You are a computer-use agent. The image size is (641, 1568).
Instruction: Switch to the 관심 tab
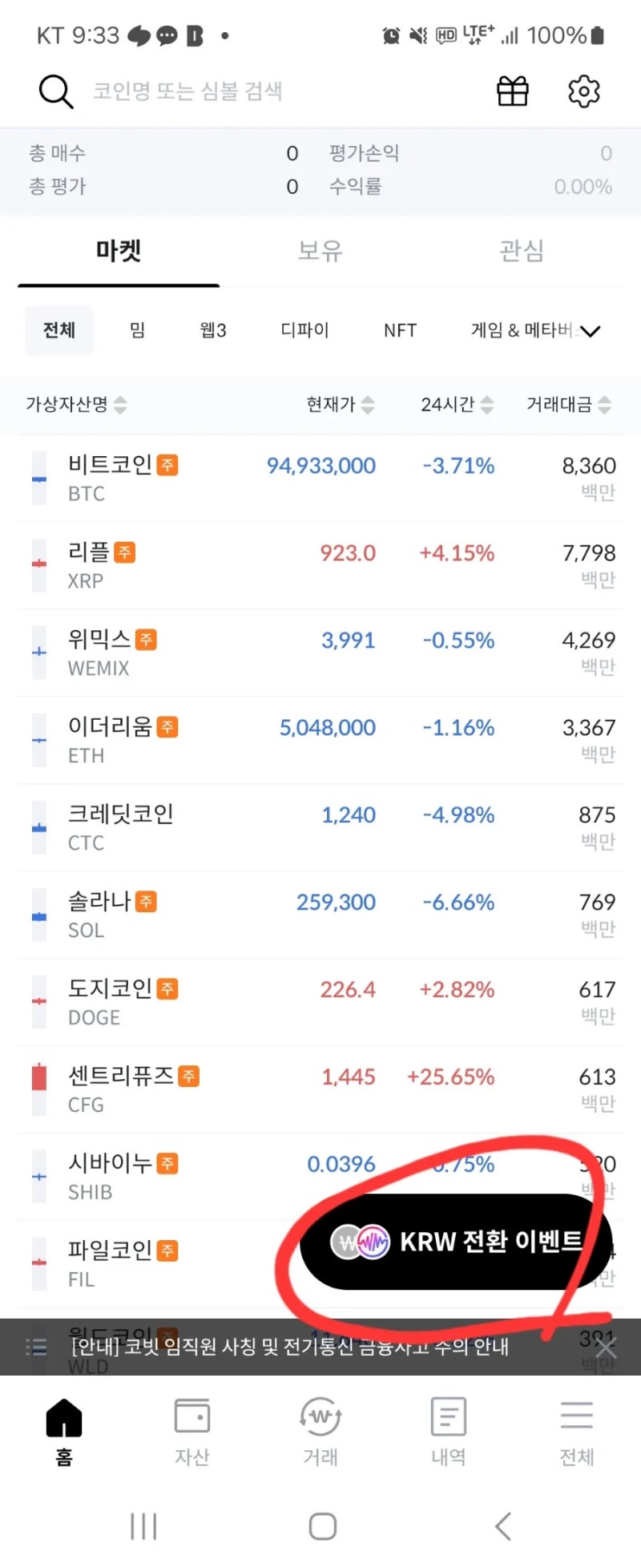tap(522, 251)
